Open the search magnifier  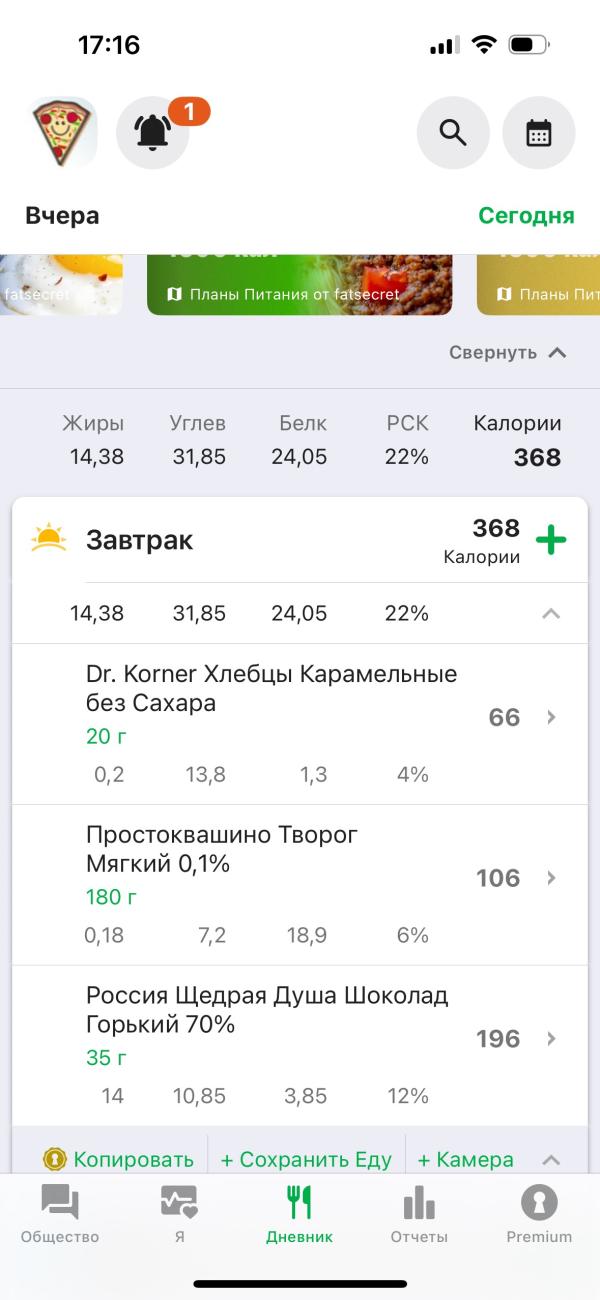point(453,133)
